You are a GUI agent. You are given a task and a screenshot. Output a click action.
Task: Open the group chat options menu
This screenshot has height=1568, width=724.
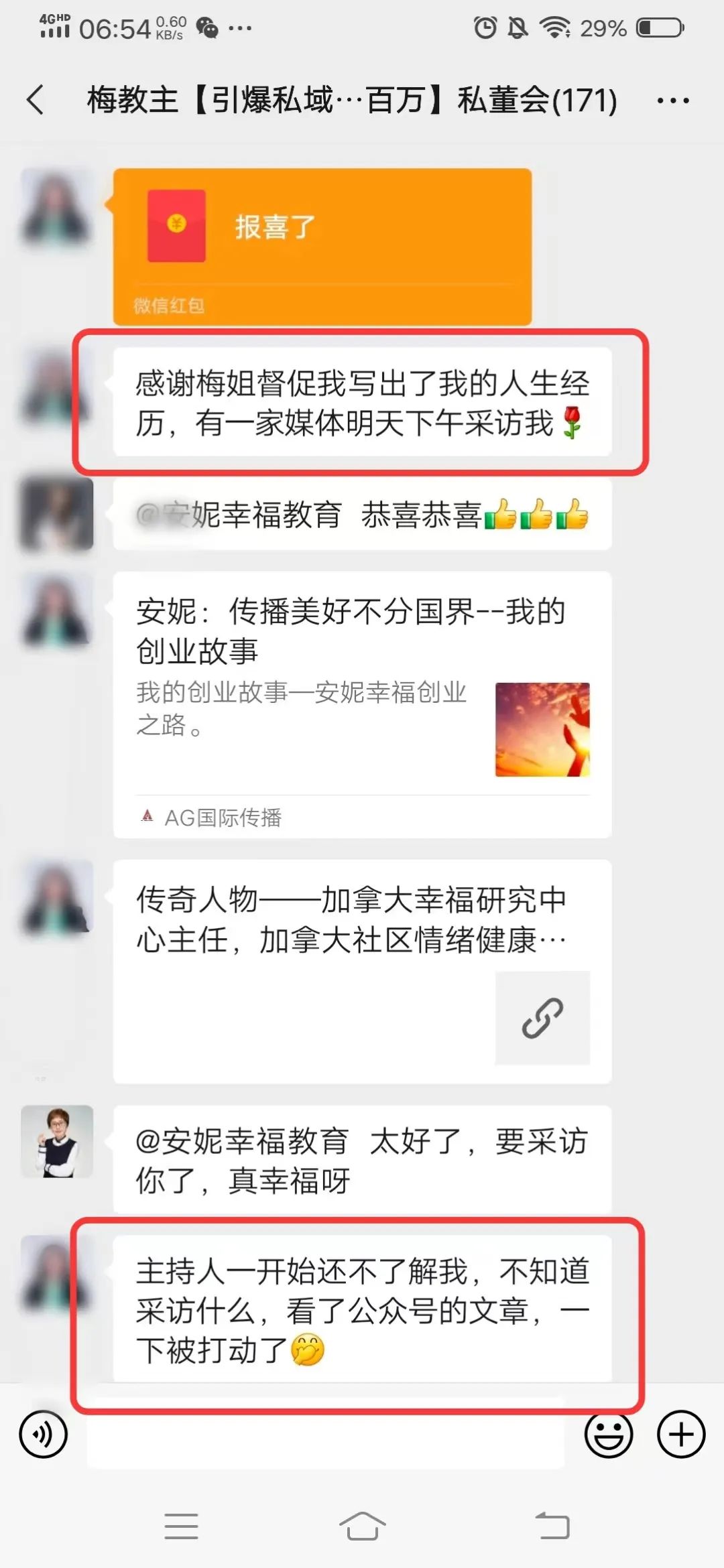pyautogui.click(x=672, y=101)
